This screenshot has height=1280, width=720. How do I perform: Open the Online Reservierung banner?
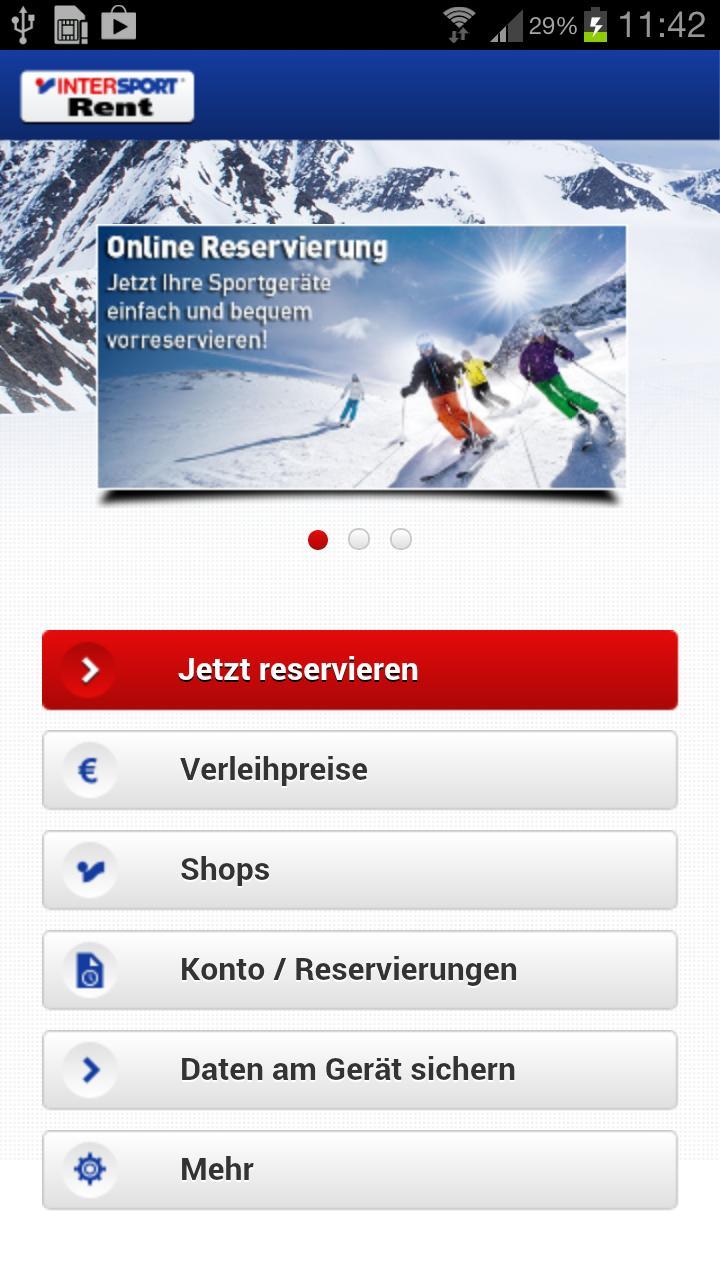pos(362,357)
